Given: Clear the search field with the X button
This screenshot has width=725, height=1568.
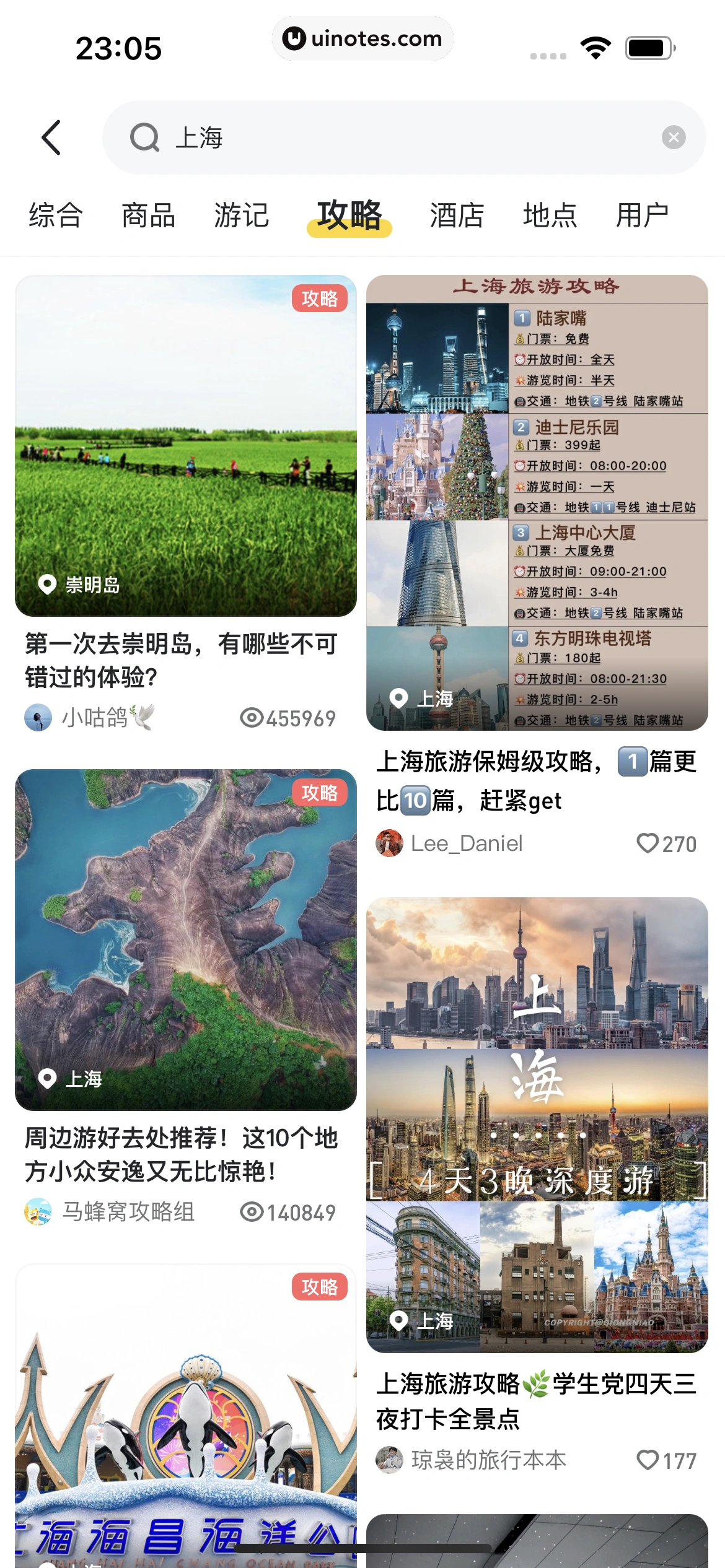Looking at the screenshot, I should (674, 137).
